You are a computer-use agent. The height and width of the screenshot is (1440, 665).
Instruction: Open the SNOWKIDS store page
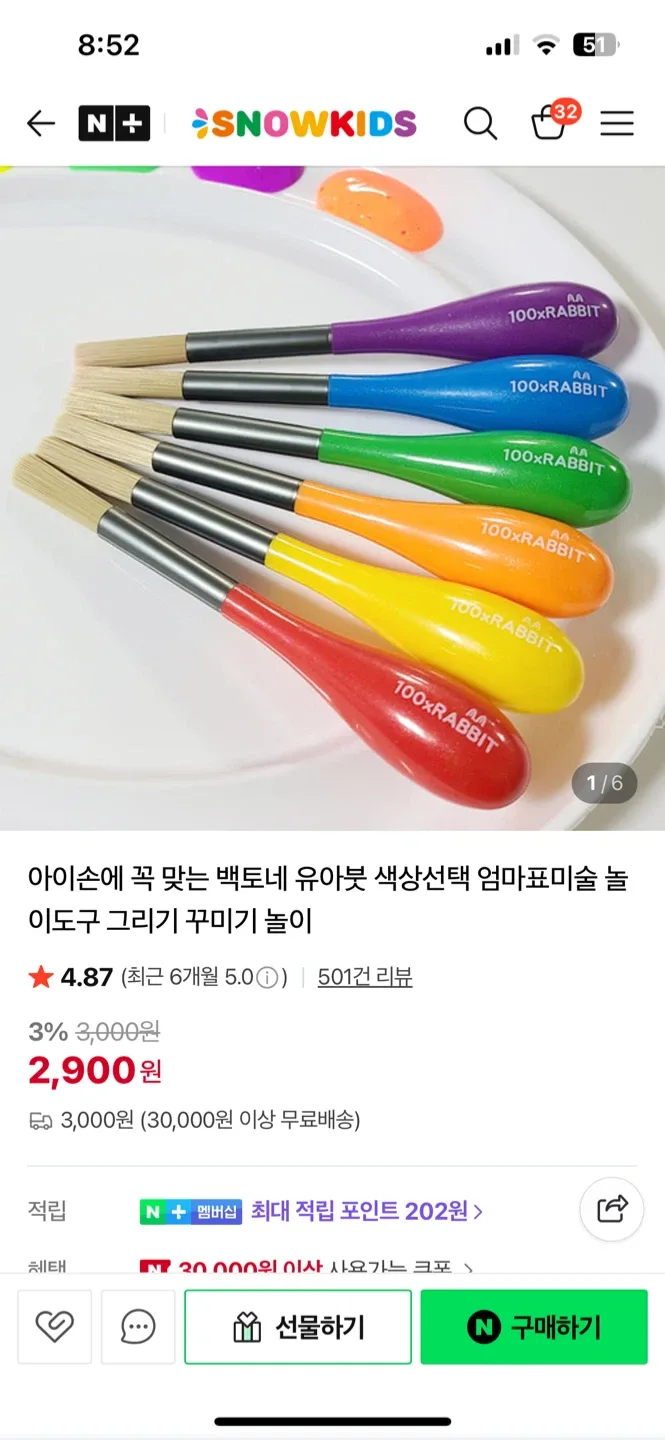pyautogui.click(x=304, y=124)
